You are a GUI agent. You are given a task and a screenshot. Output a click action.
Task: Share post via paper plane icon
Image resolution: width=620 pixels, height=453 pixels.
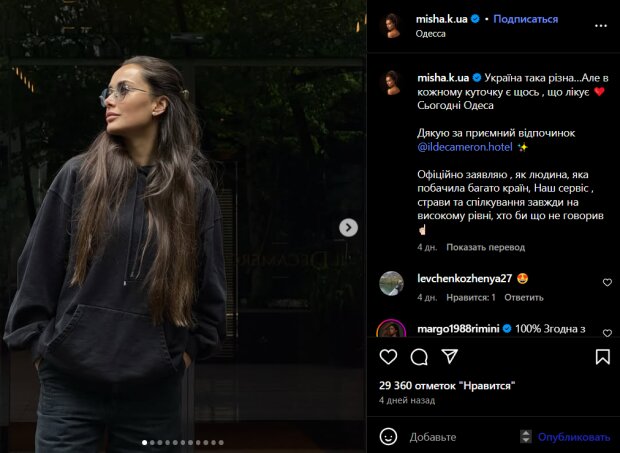(x=450, y=357)
